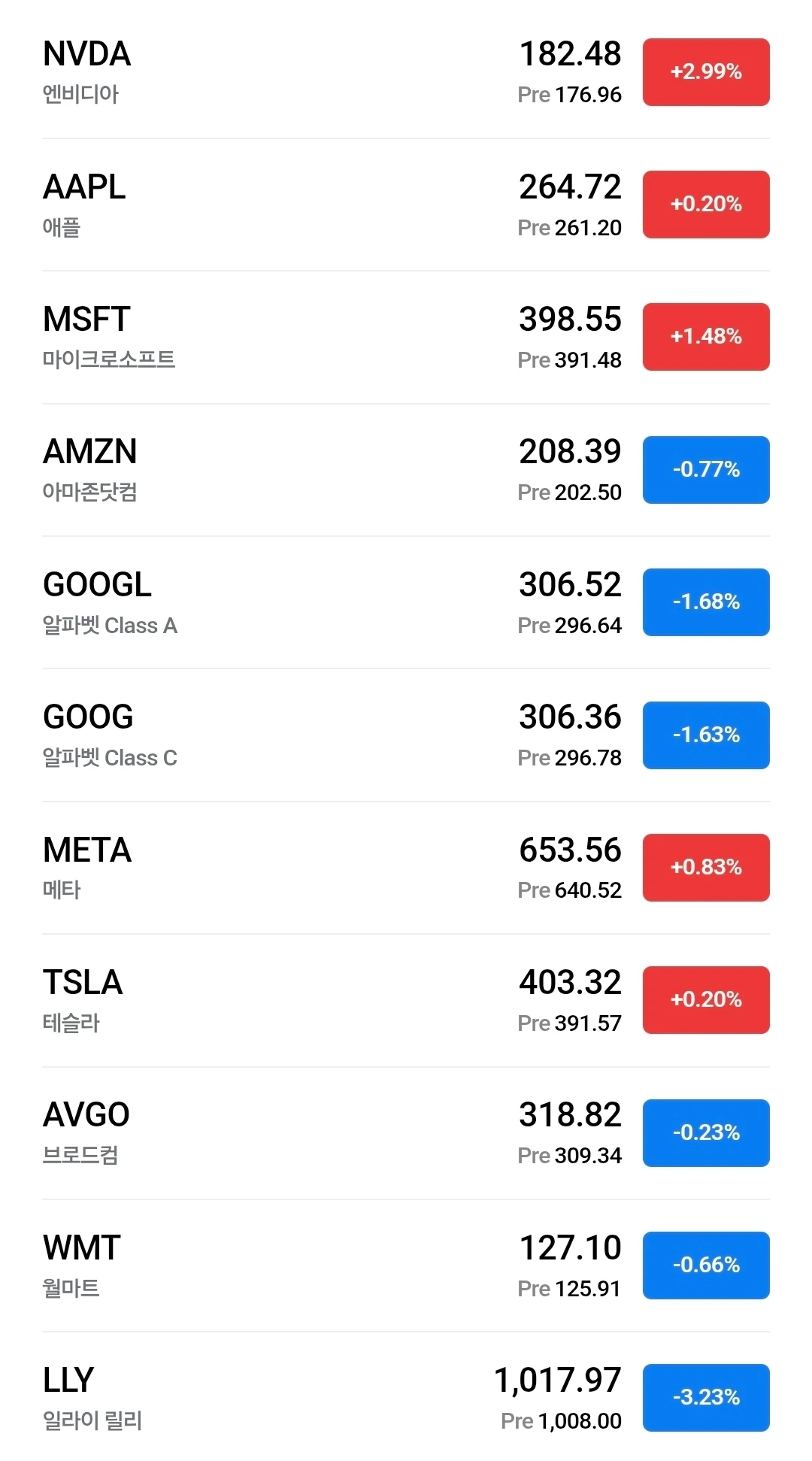This screenshot has width=812, height=1461.
Task: View META stock details
Action: [x=87, y=851]
